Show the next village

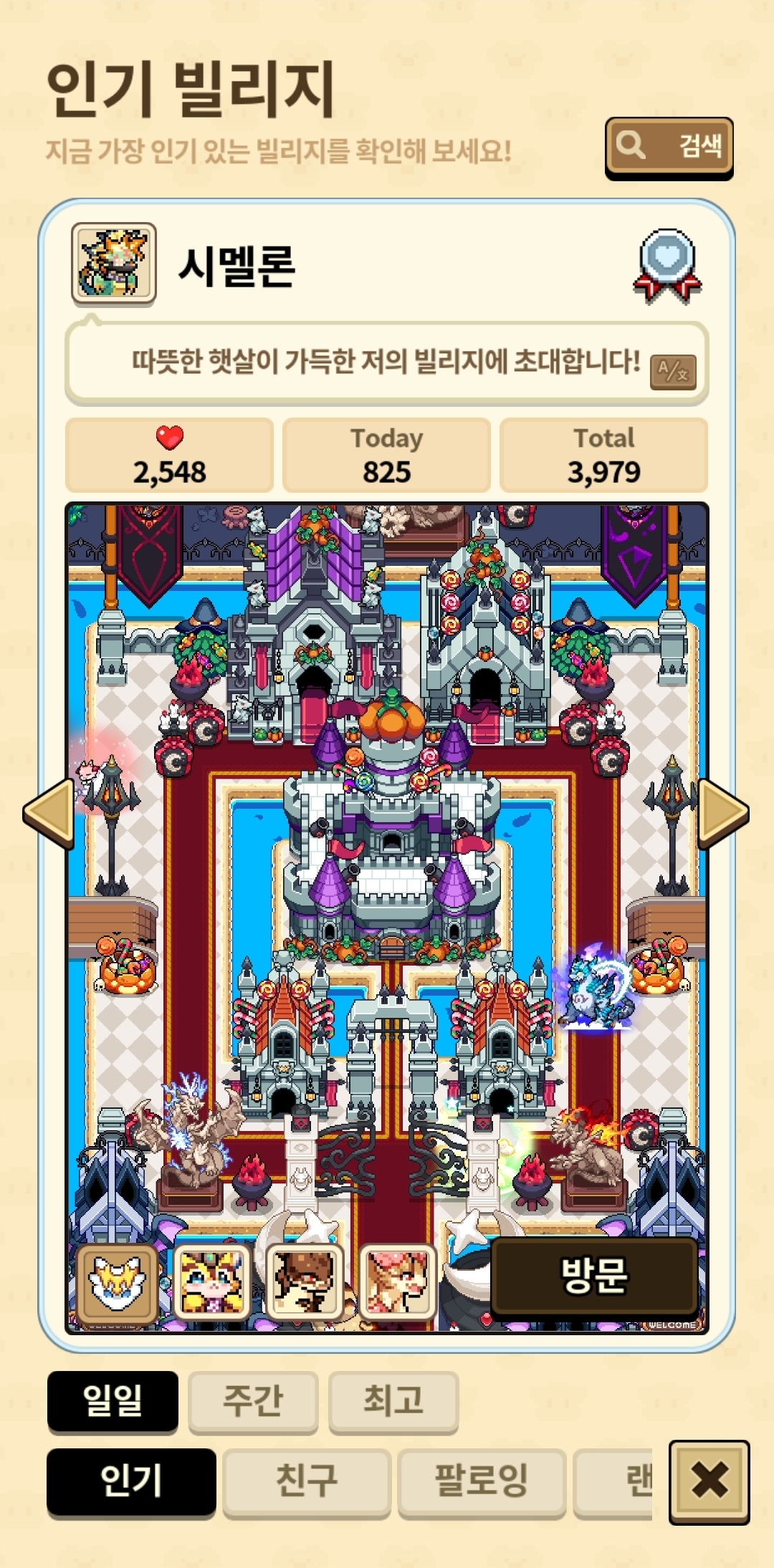tap(724, 813)
